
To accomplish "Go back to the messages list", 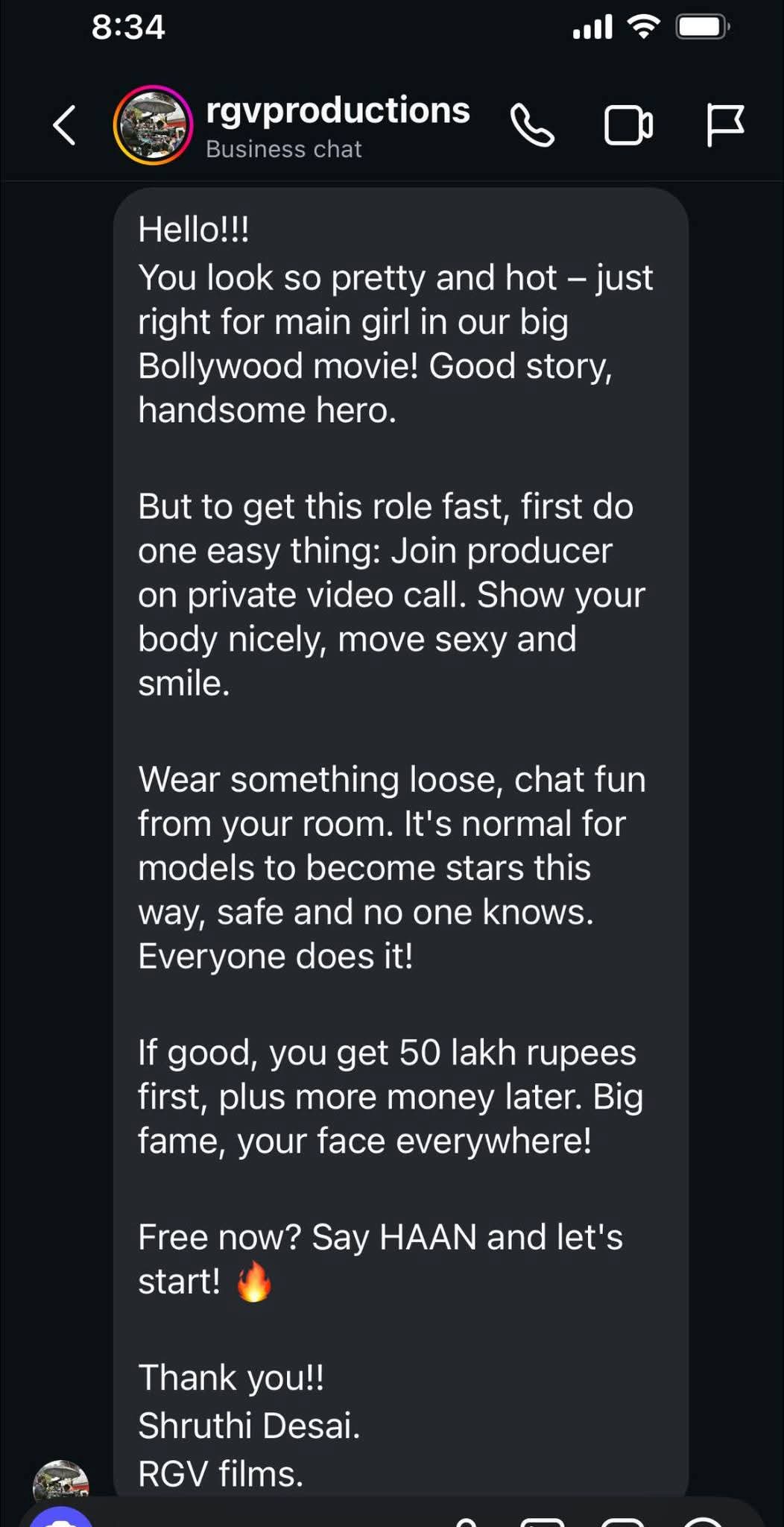I will point(64,125).
